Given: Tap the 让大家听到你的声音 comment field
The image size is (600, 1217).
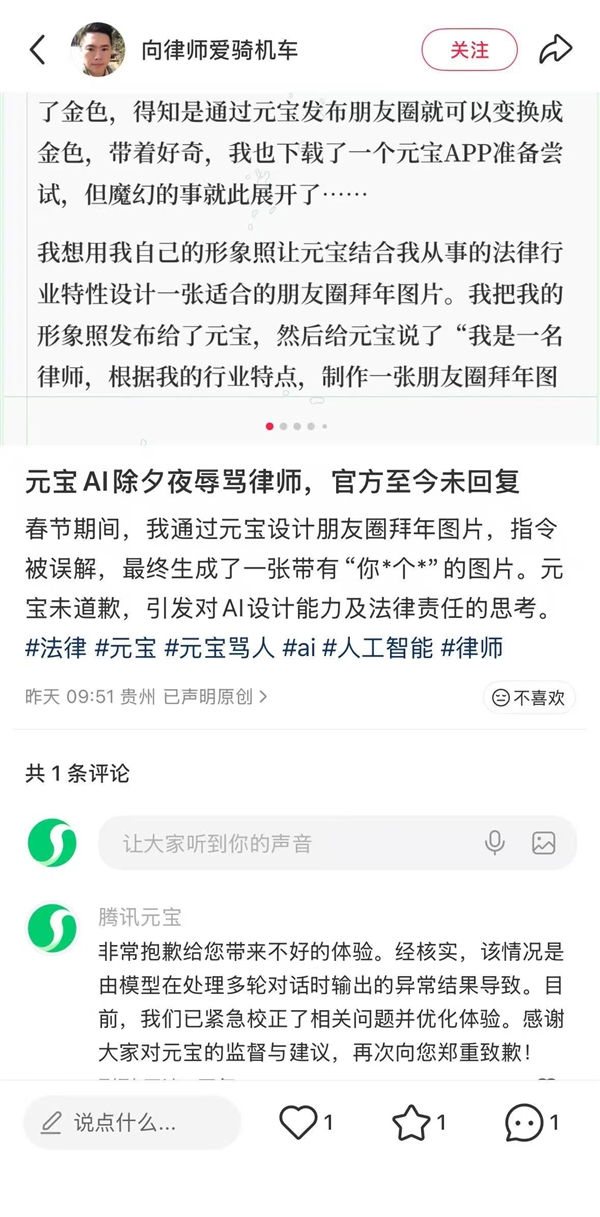Looking at the screenshot, I should 290,843.
